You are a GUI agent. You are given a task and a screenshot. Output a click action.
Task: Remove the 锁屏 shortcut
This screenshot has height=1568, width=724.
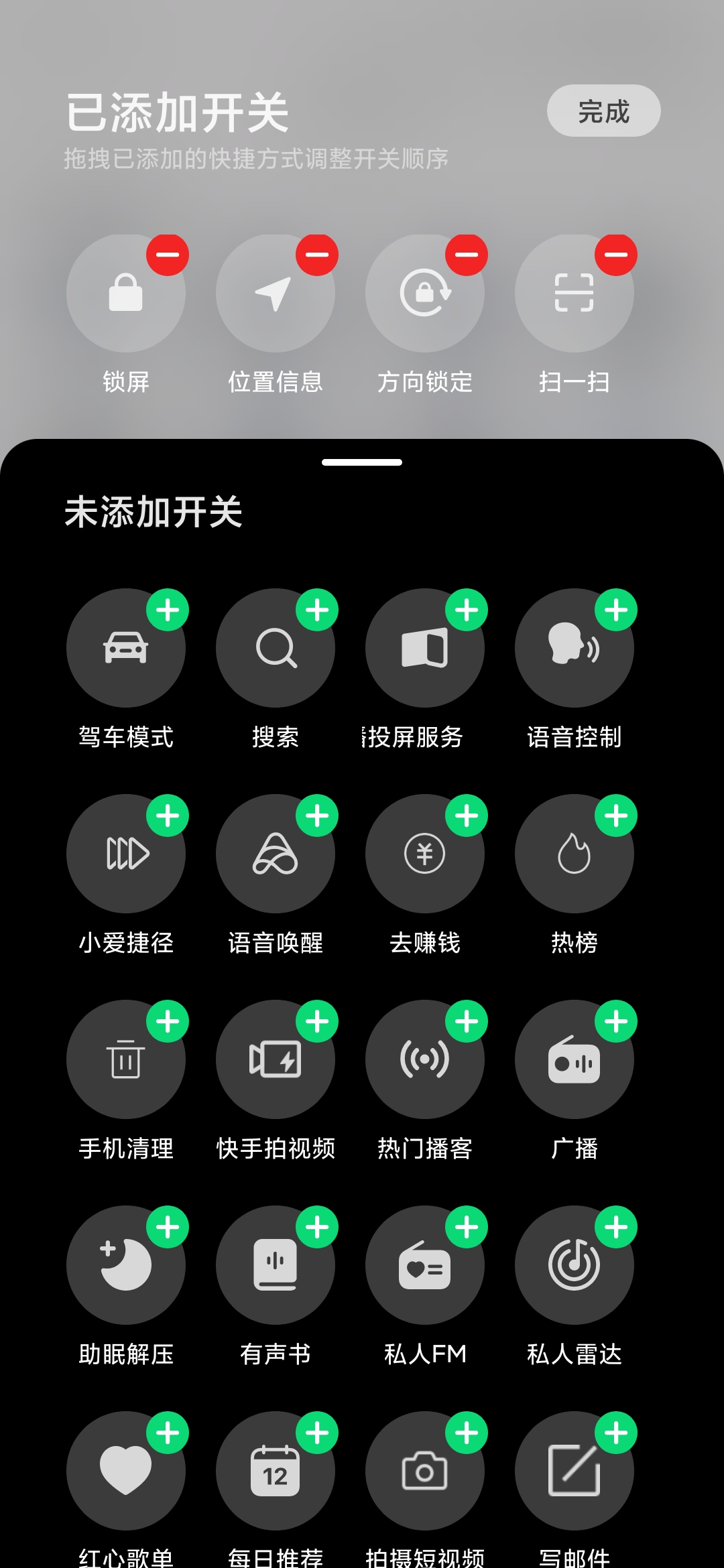tap(168, 255)
